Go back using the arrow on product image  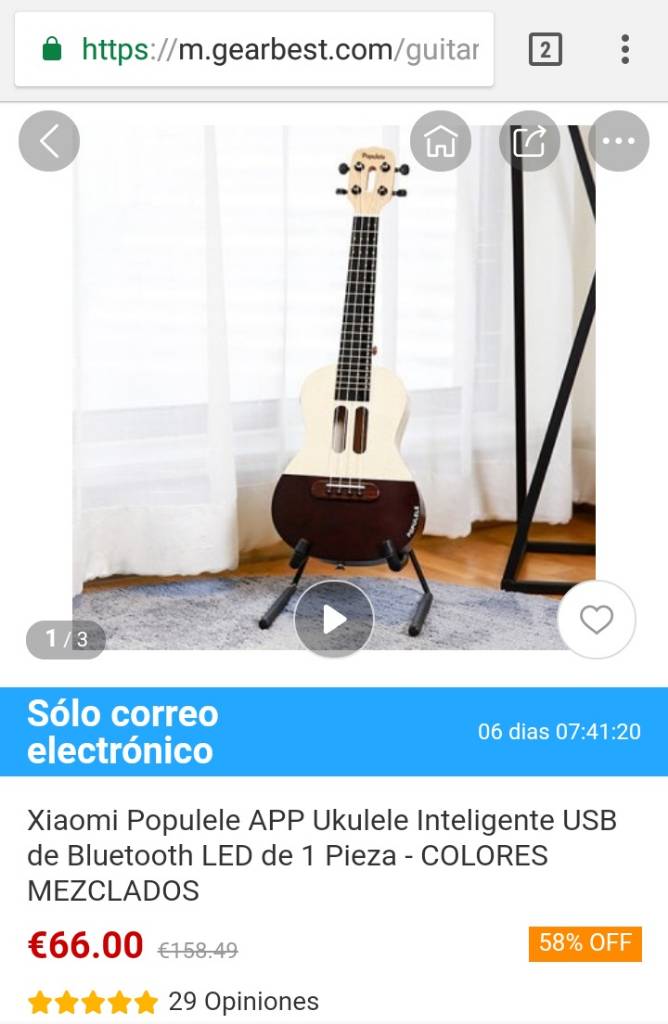click(x=48, y=141)
